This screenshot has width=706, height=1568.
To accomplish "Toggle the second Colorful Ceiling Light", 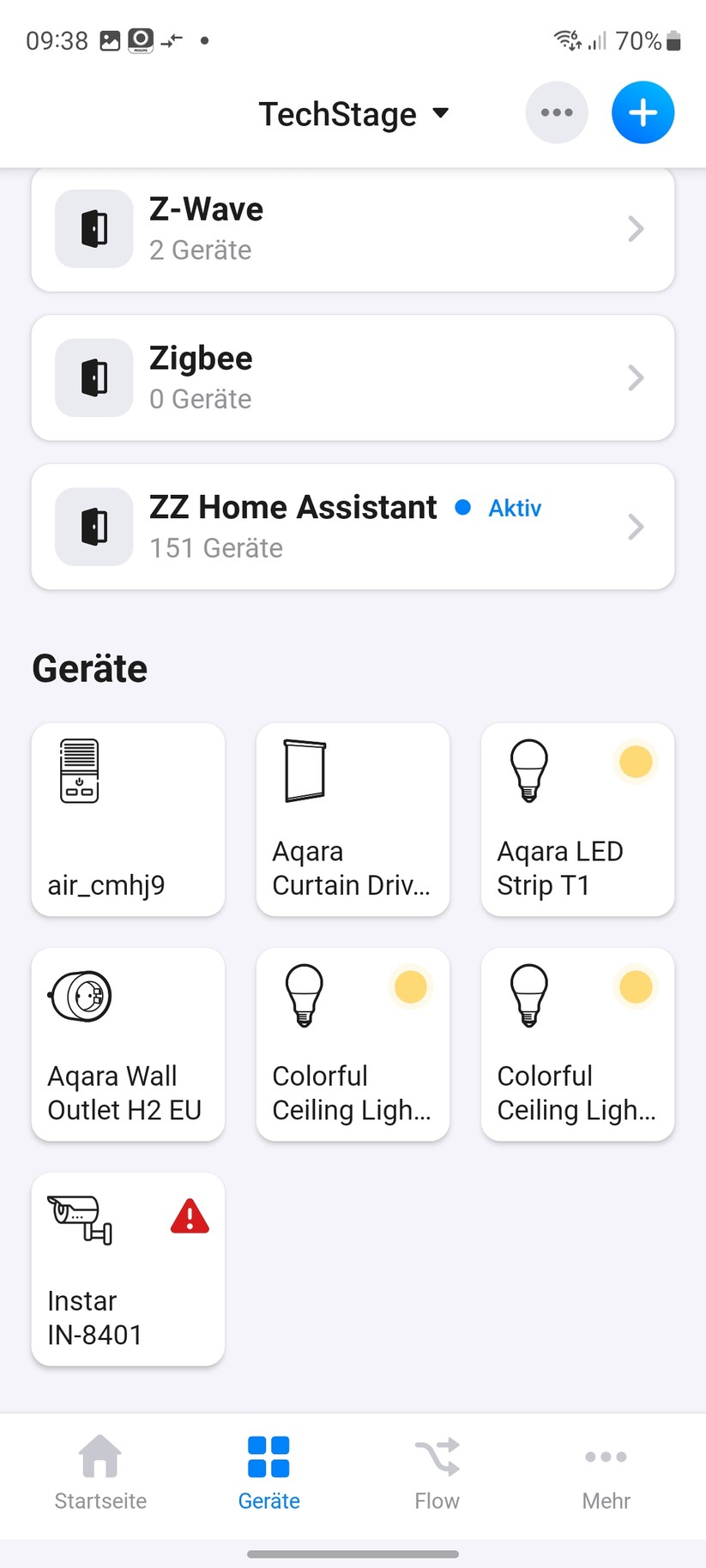I will click(x=635, y=986).
